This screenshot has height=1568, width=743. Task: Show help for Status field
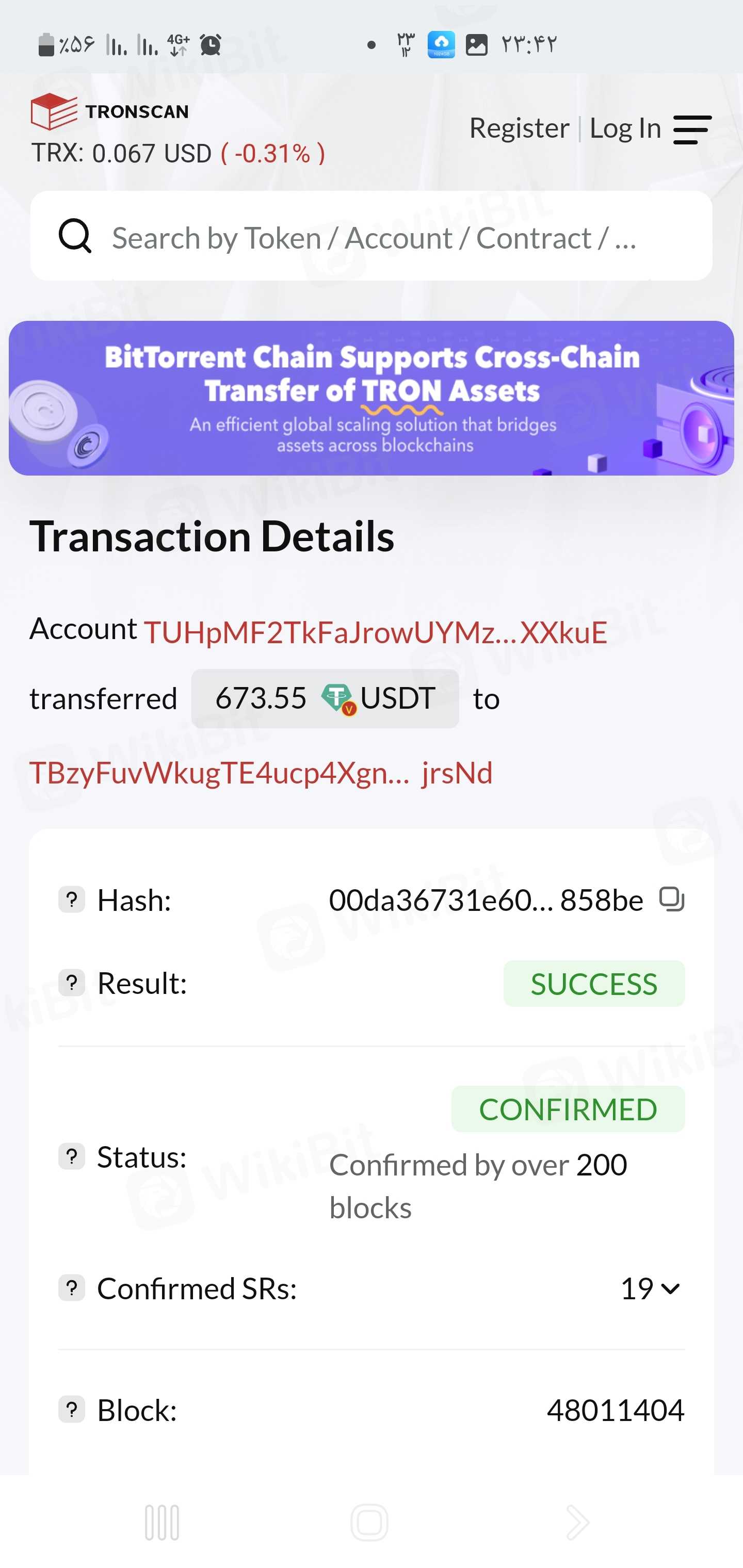[x=72, y=1156]
